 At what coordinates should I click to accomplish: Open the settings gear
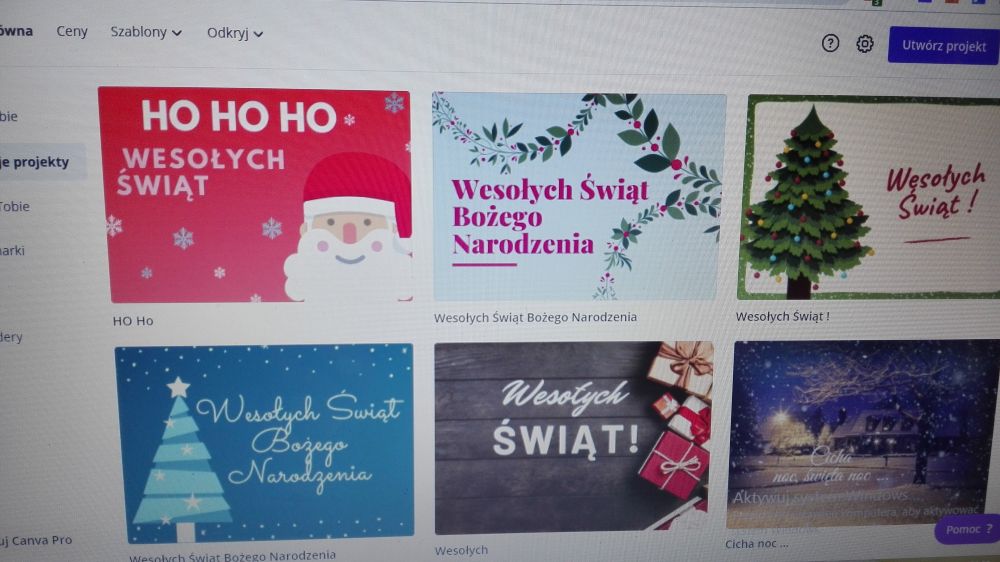865,44
